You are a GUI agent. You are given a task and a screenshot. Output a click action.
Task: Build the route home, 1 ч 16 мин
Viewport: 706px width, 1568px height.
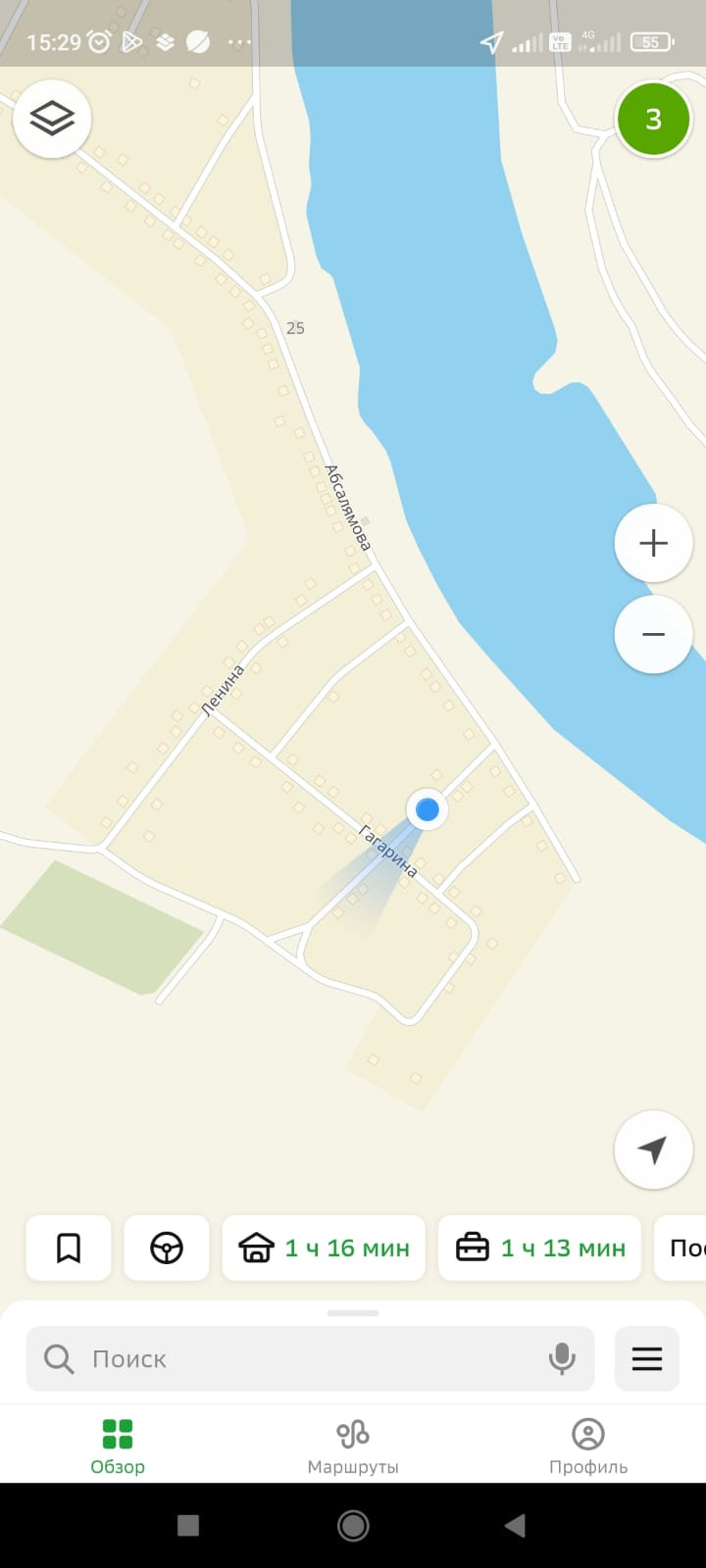click(324, 1248)
